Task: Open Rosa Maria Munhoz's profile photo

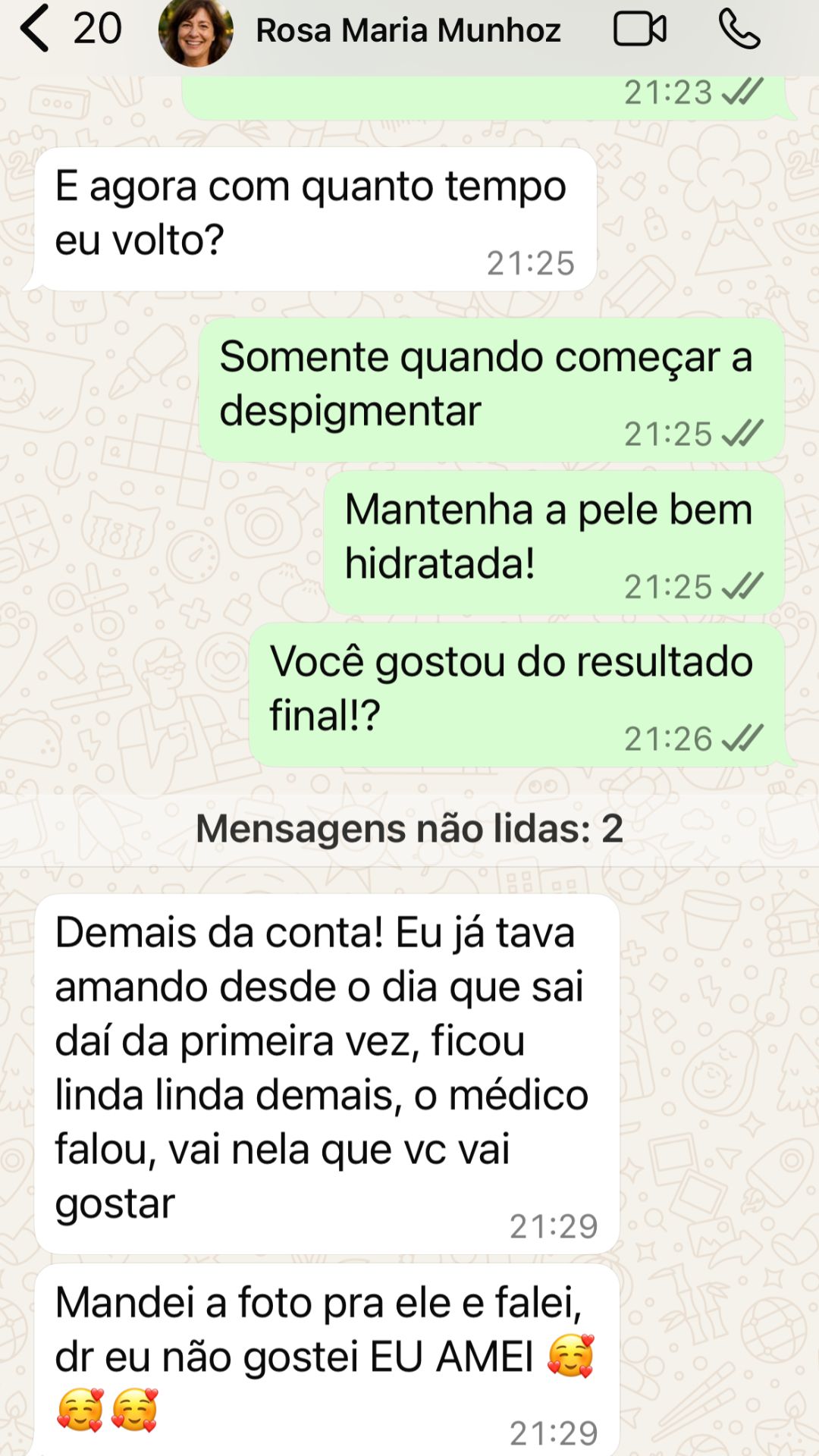Action: (x=195, y=32)
